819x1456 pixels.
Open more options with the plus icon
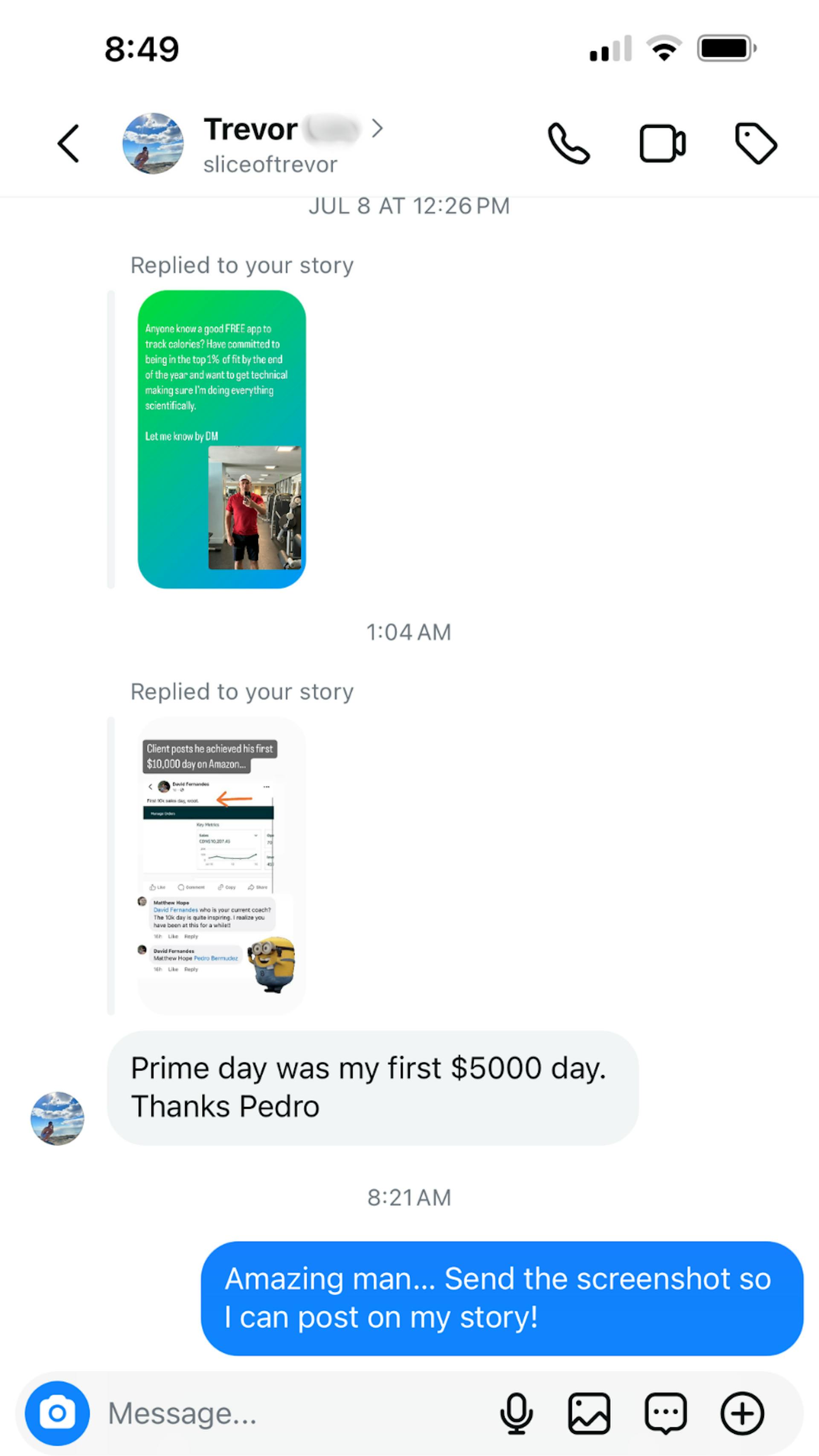742,1412
